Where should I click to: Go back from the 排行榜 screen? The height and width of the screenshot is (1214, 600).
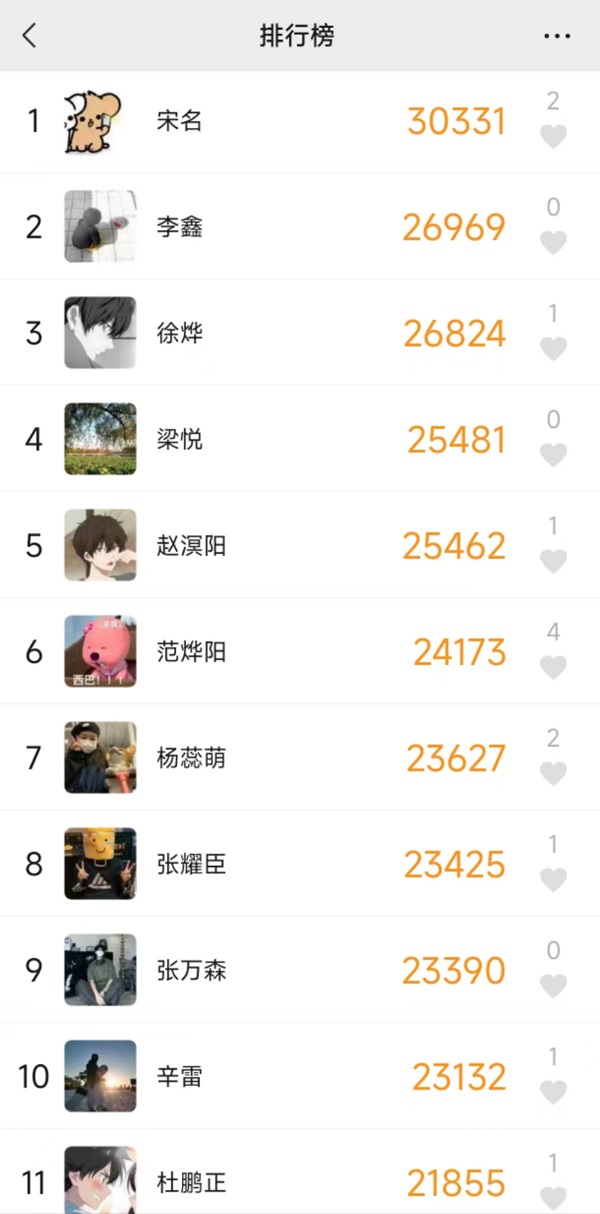tap(29, 36)
